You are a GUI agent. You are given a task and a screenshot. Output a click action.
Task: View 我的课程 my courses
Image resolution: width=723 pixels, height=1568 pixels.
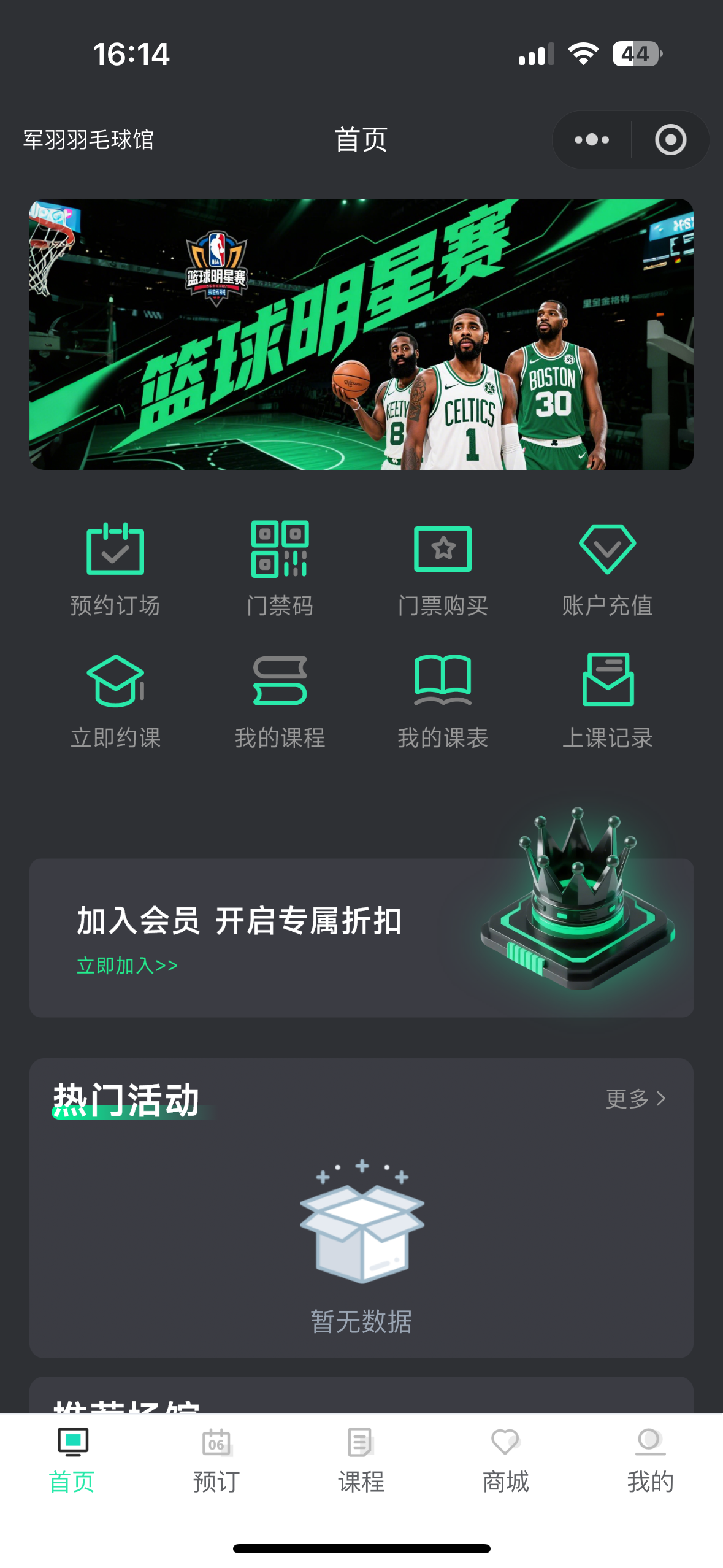(x=280, y=701)
